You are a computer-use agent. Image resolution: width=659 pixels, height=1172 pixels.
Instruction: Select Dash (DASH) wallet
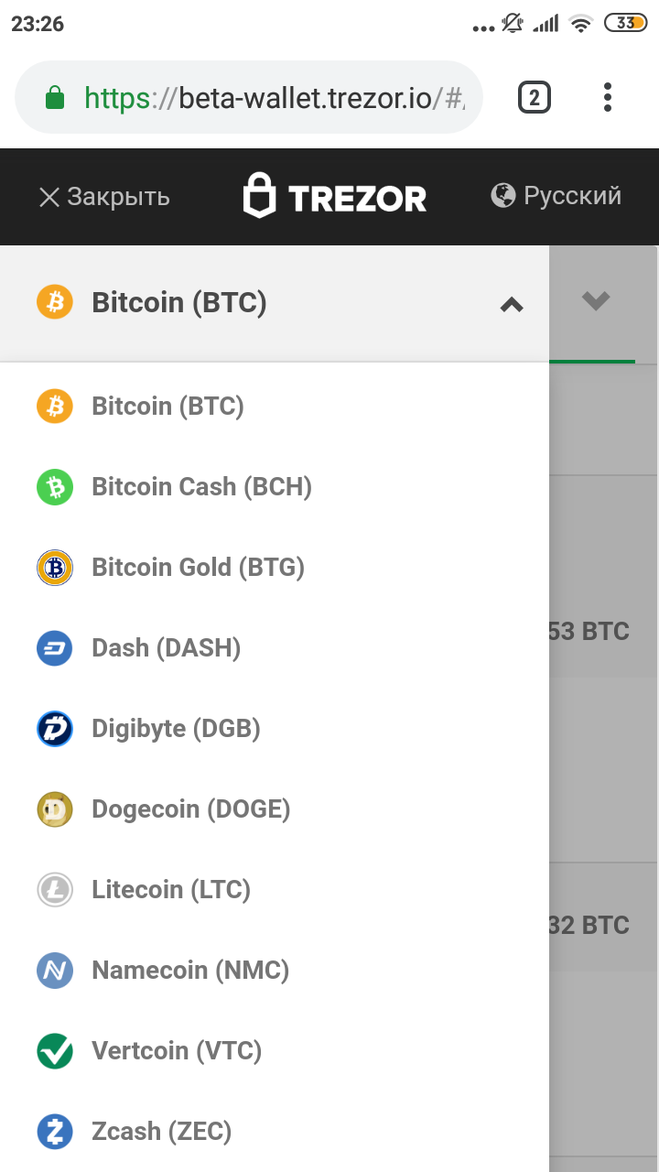274,648
